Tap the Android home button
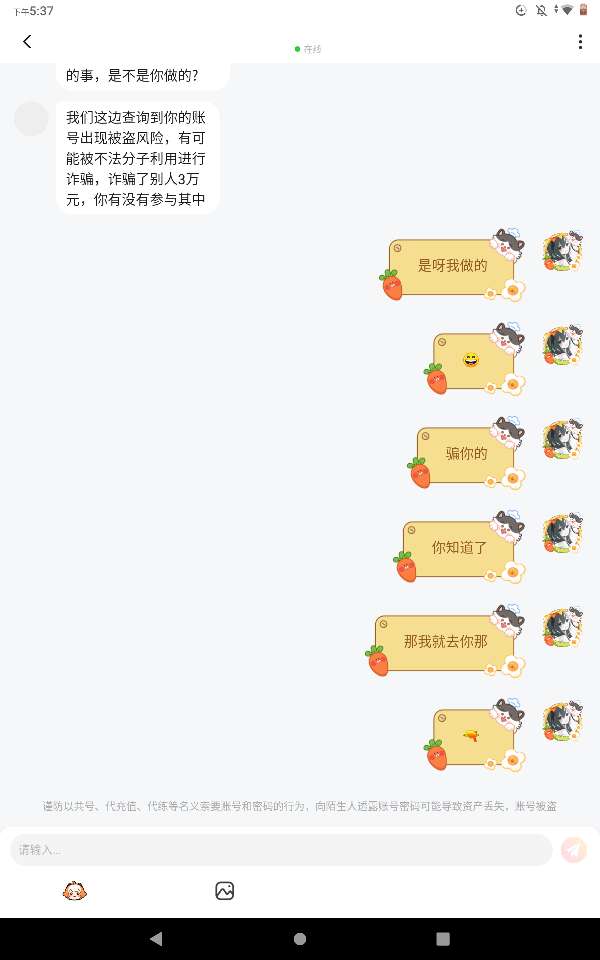Screen dimensions: 600x960 tap(300, 938)
